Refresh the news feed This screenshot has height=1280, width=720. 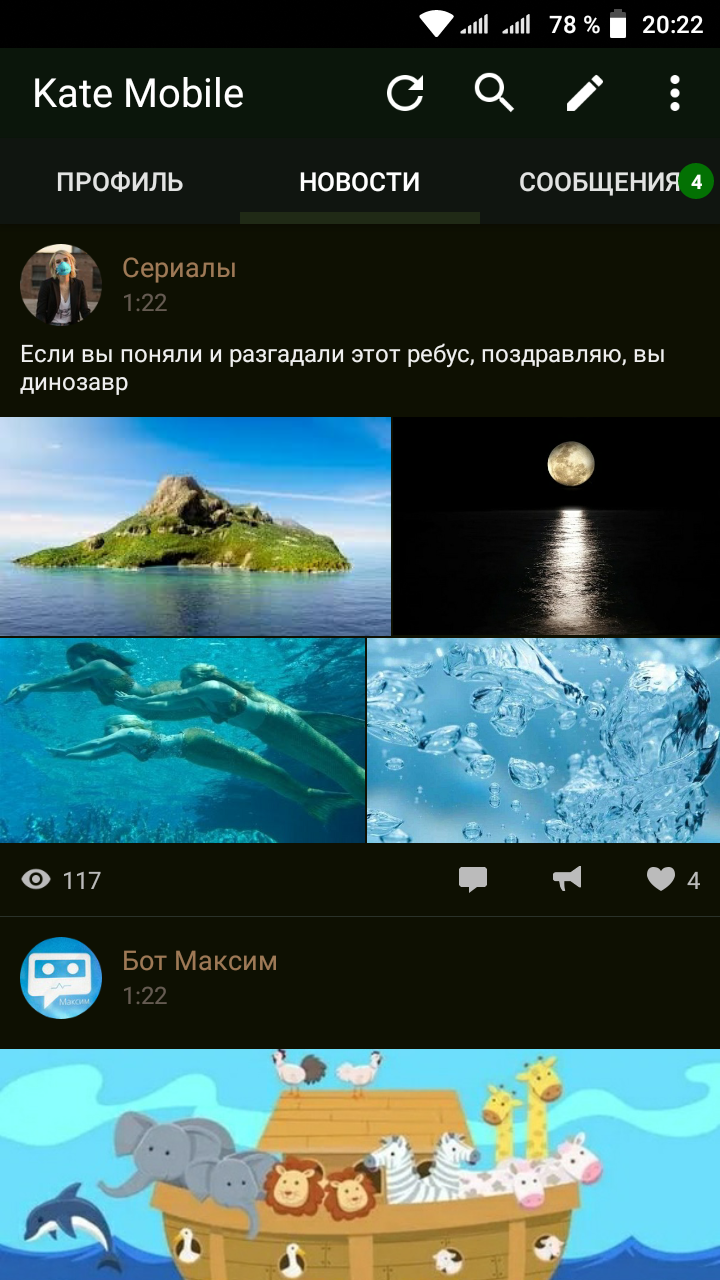point(405,94)
